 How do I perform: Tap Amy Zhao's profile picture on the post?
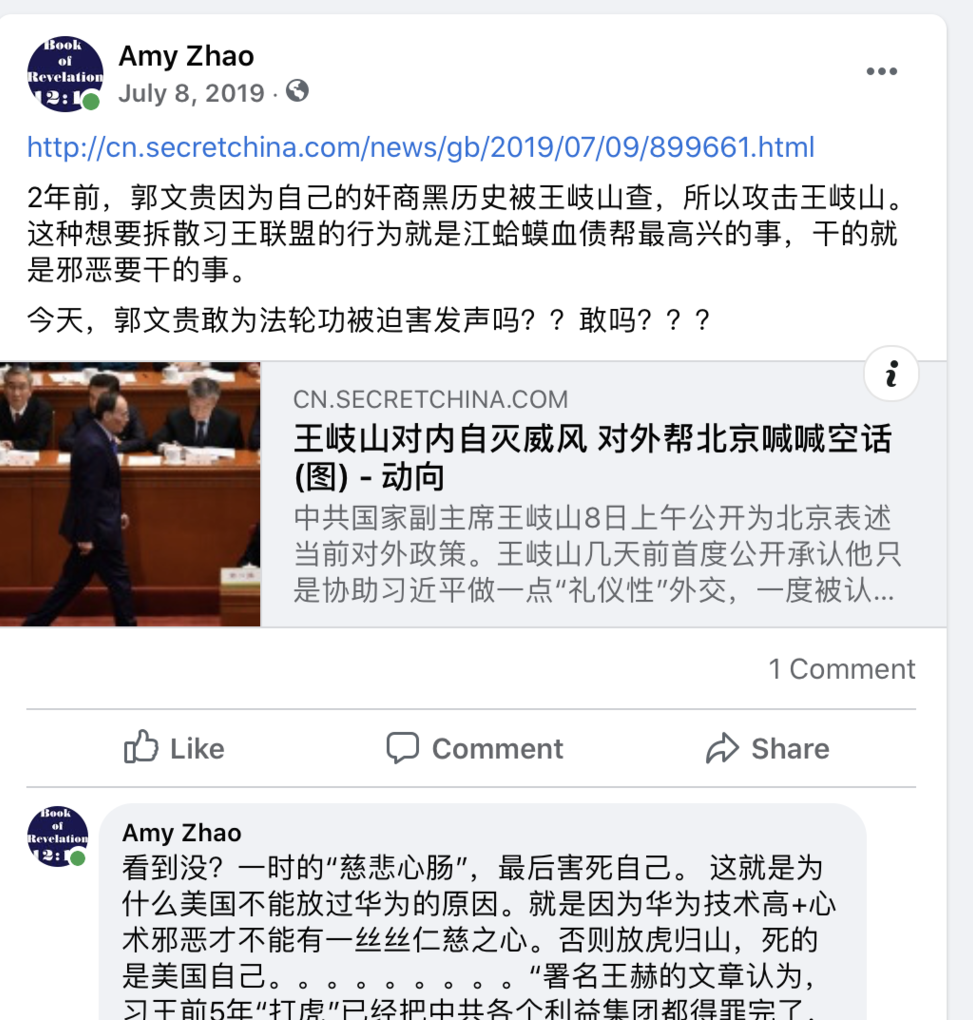[65, 74]
